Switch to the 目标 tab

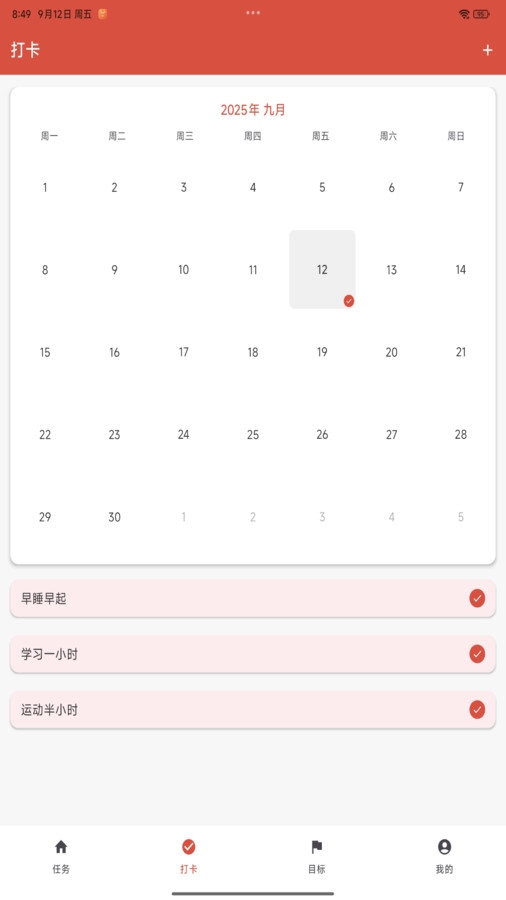(317, 856)
